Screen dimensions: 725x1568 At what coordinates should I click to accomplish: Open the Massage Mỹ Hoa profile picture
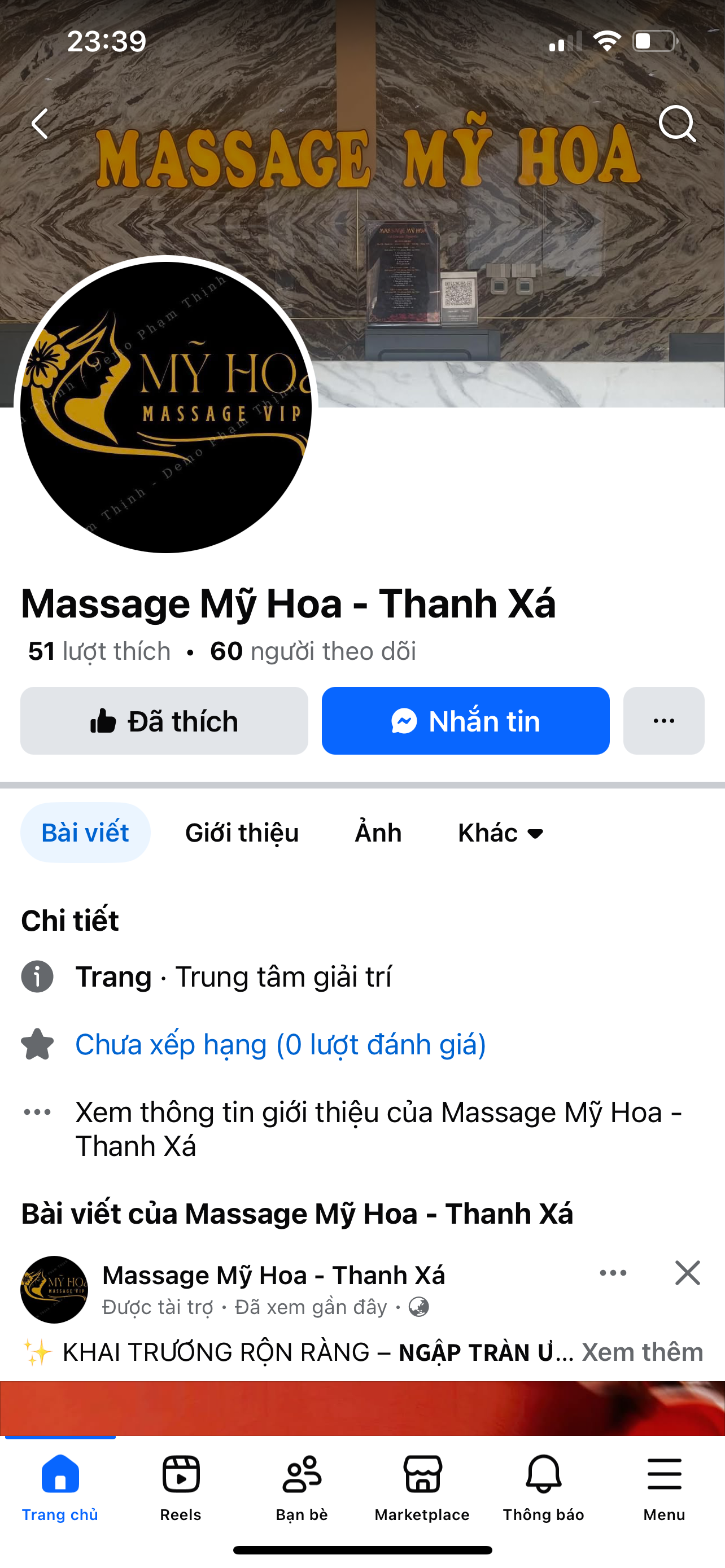coord(165,407)
